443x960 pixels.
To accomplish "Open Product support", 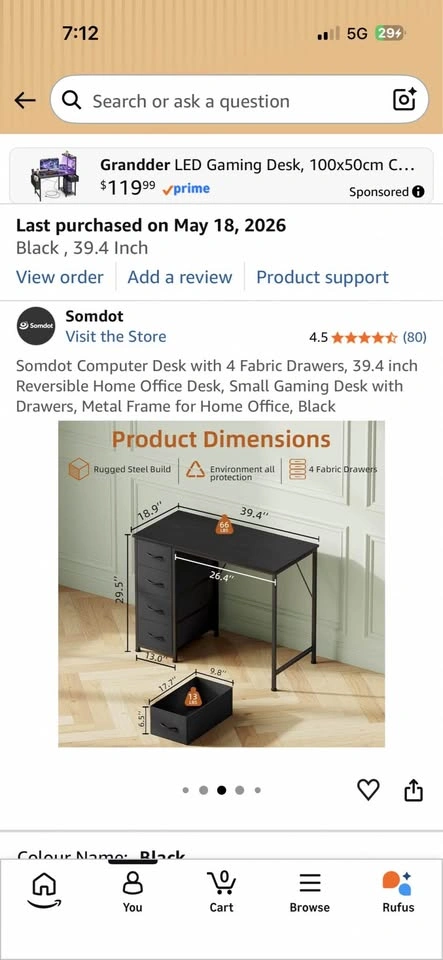I will point(322,277).
